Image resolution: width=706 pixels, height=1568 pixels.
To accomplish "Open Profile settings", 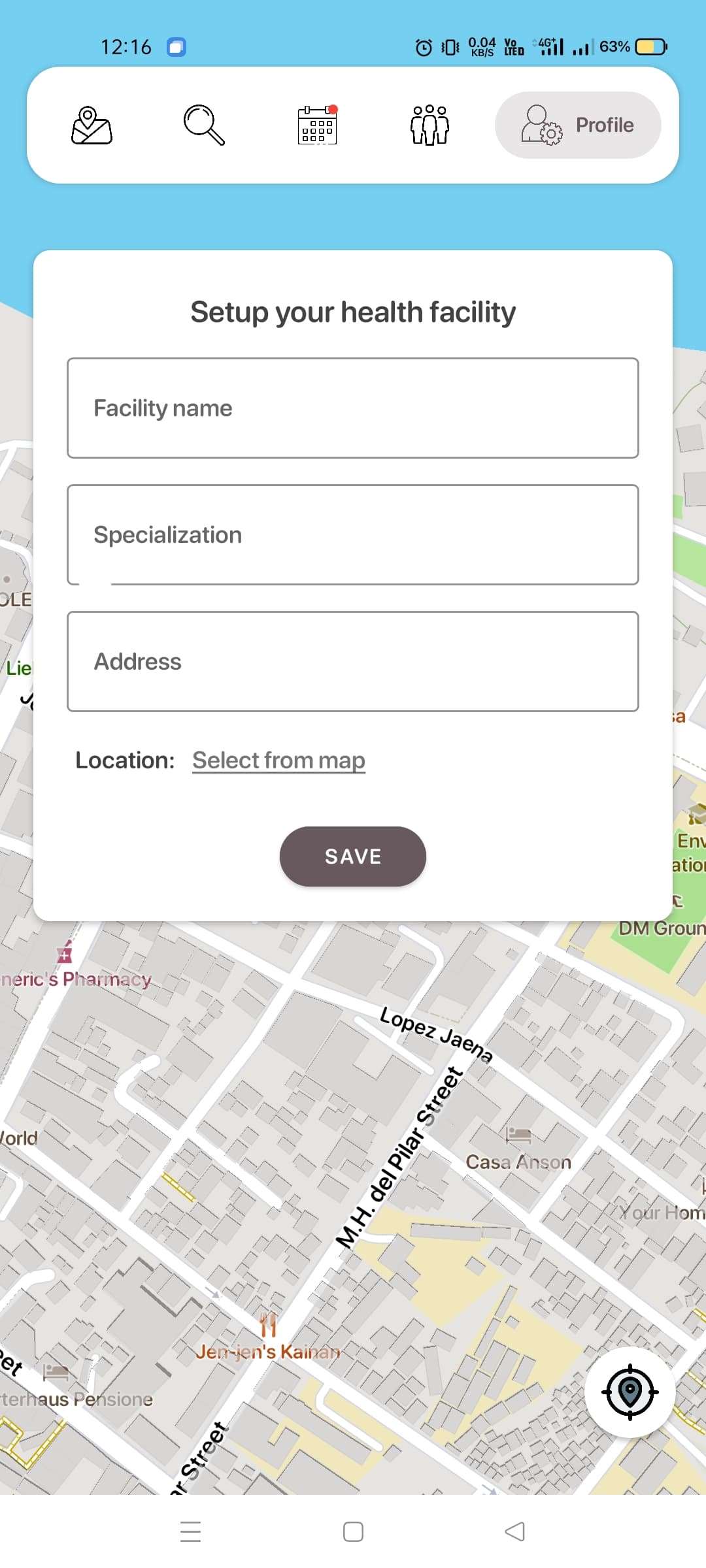I will click(578, 125).
